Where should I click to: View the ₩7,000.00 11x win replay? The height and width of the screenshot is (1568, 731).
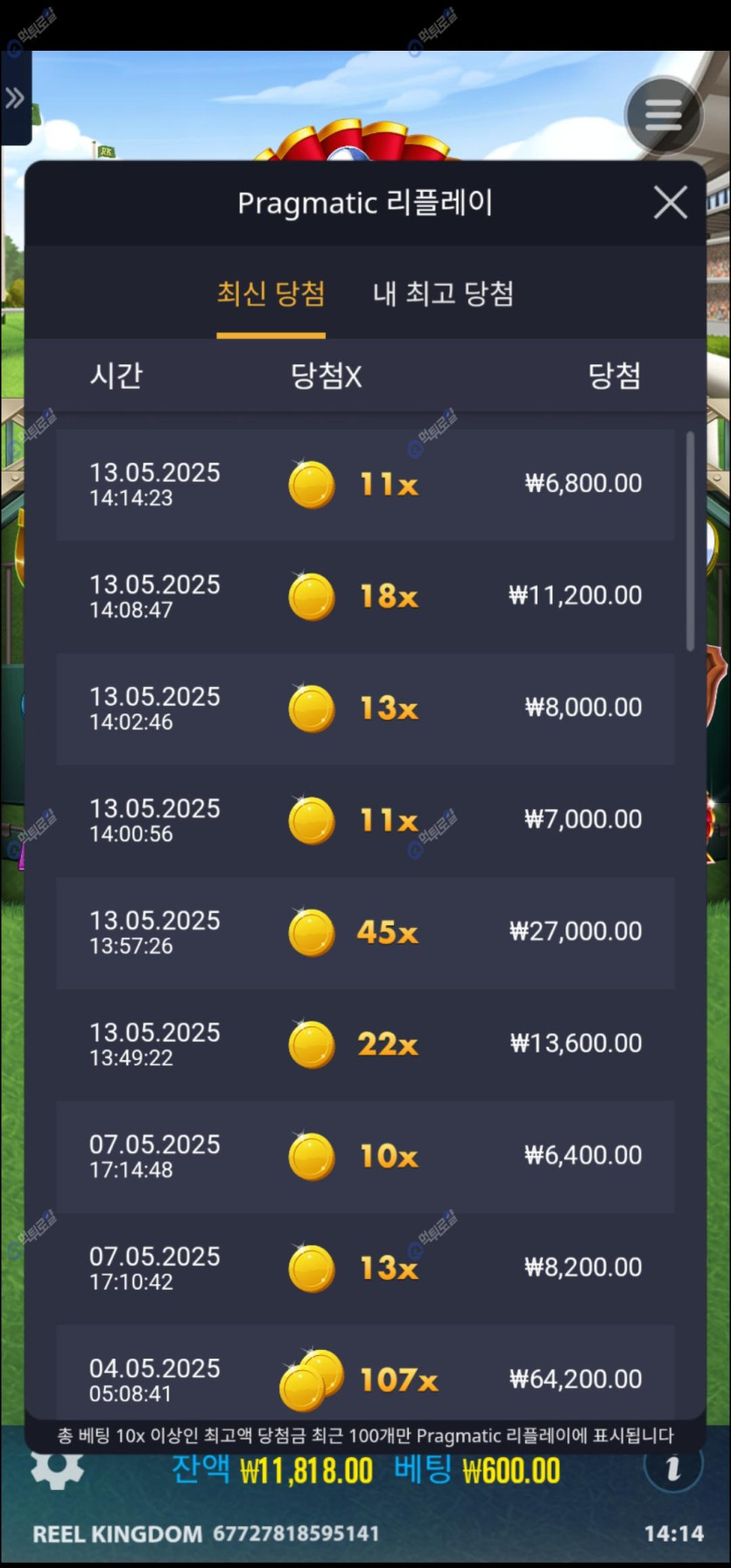click(365, 820)
